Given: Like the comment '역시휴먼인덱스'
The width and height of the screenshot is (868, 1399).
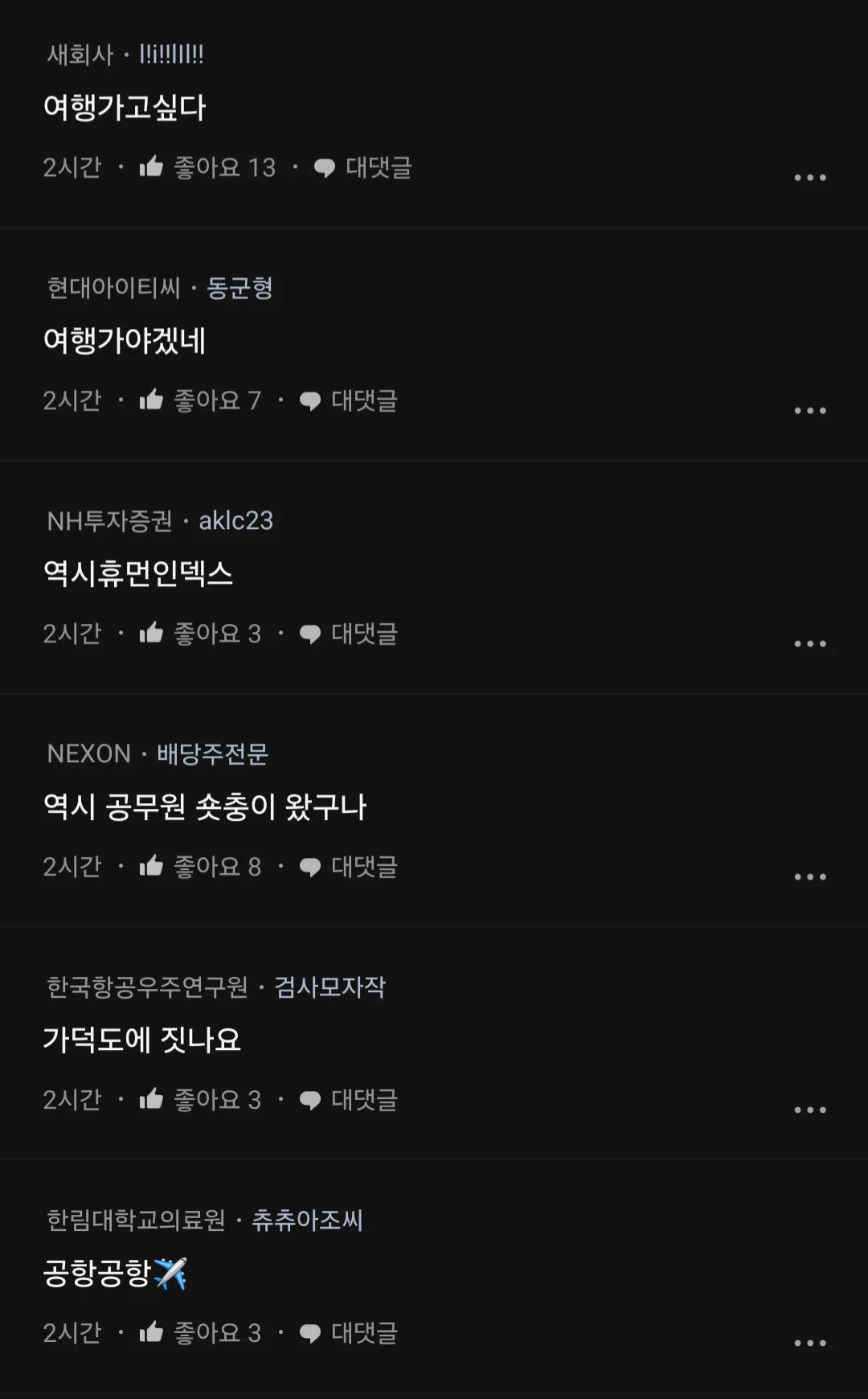Looking at the screenshot, I should click(x=151, y=634).
